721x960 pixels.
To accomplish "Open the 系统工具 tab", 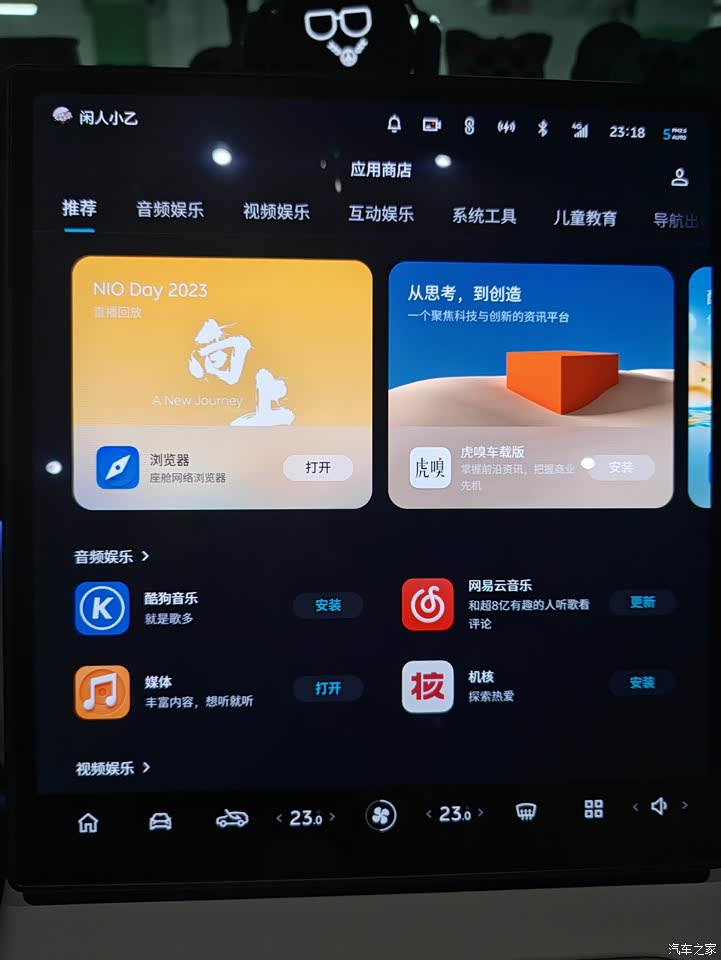I will [484, 216].
